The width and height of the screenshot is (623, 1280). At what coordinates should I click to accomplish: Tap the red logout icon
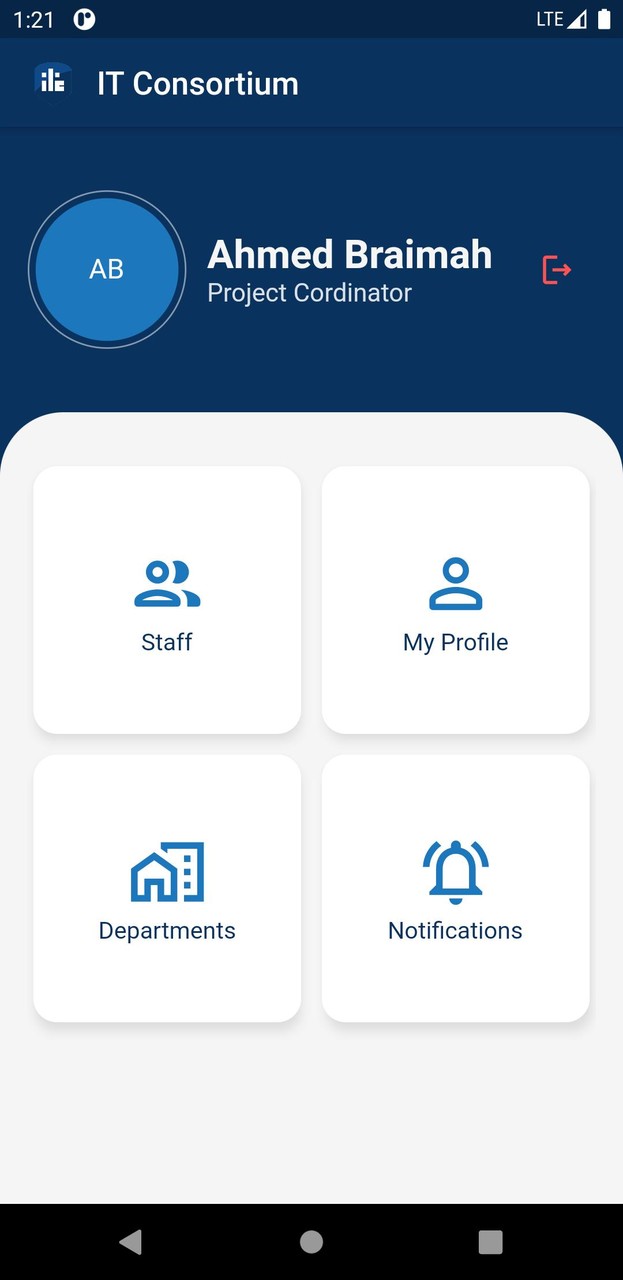(557, 269)
